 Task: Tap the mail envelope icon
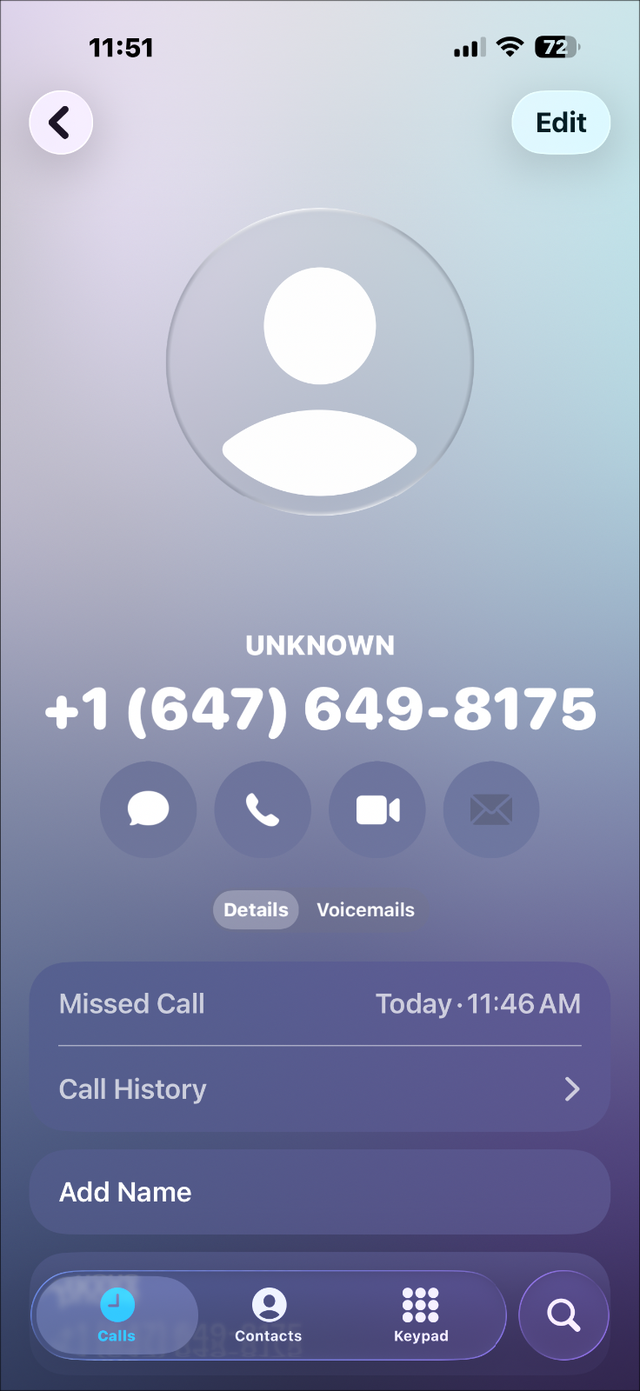[x=491, y=809]
